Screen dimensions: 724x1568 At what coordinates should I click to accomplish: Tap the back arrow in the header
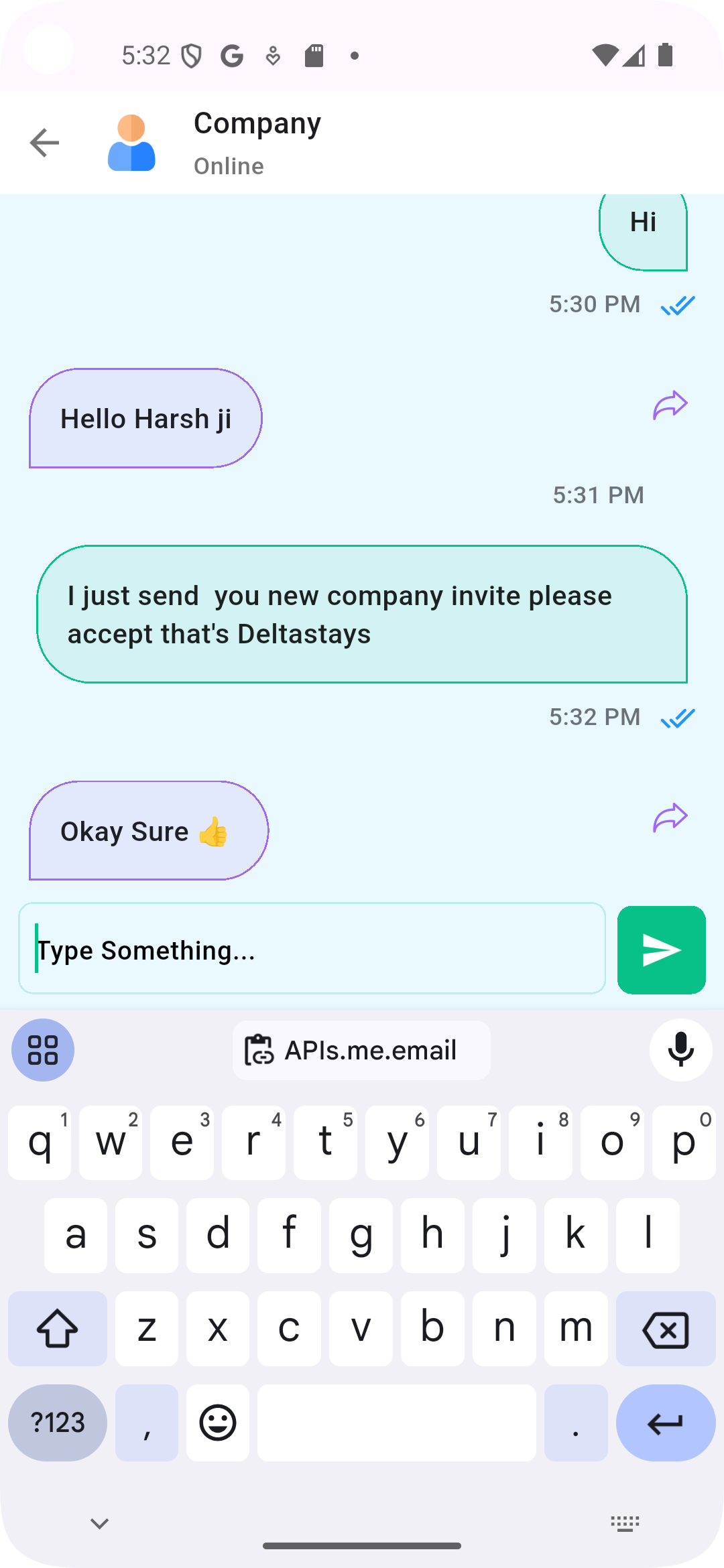[x=43, y=142]
